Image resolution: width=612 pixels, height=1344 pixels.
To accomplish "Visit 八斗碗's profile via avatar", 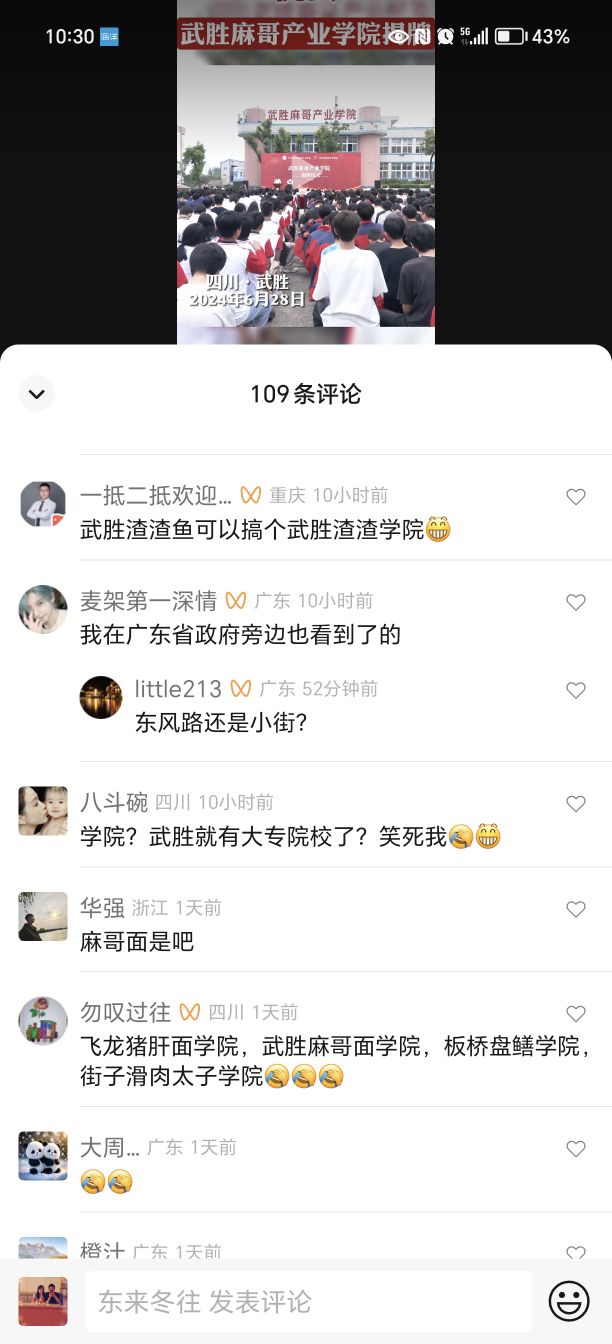I will 43,811.
